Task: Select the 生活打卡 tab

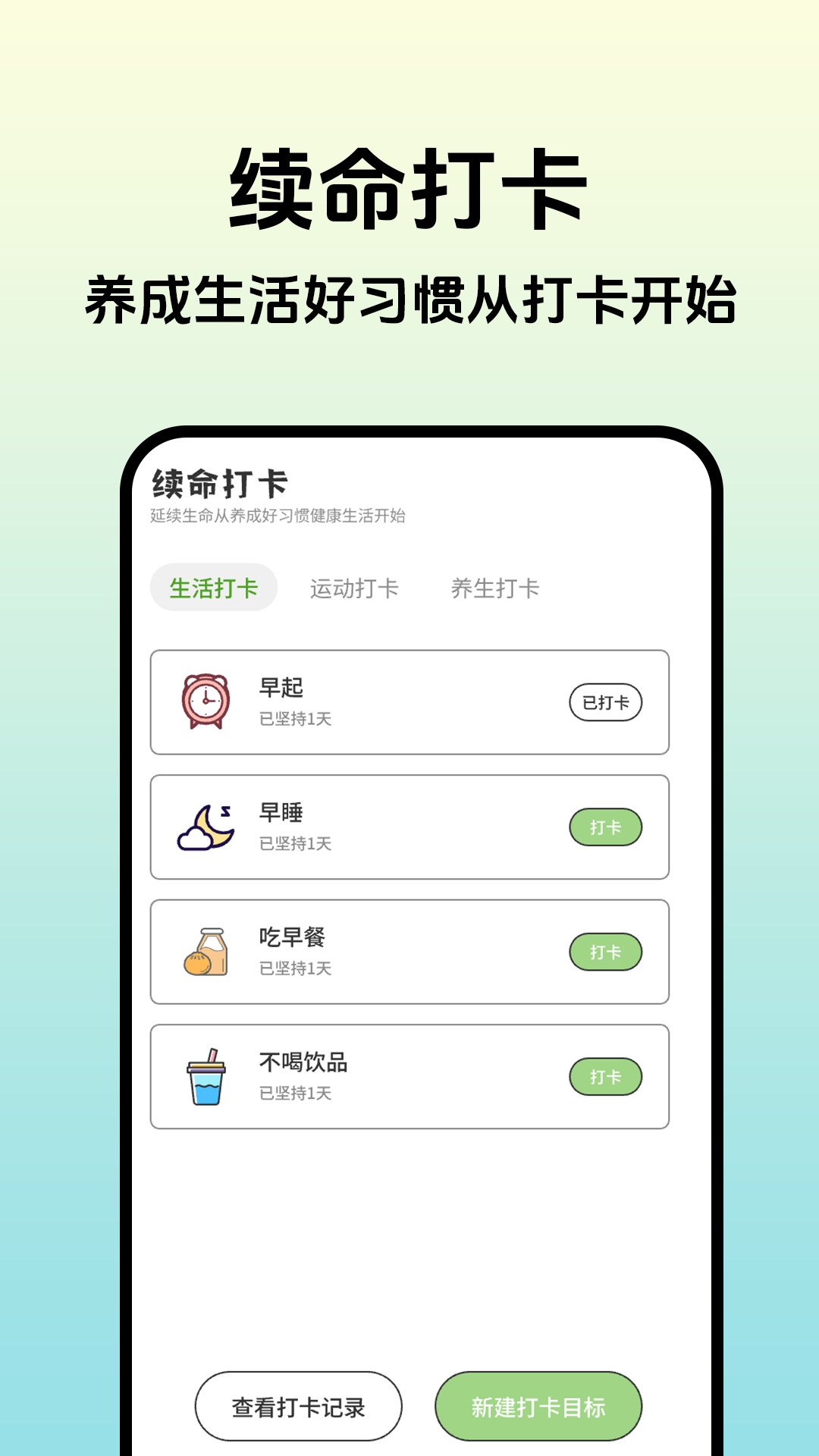Action: (213, 586)
